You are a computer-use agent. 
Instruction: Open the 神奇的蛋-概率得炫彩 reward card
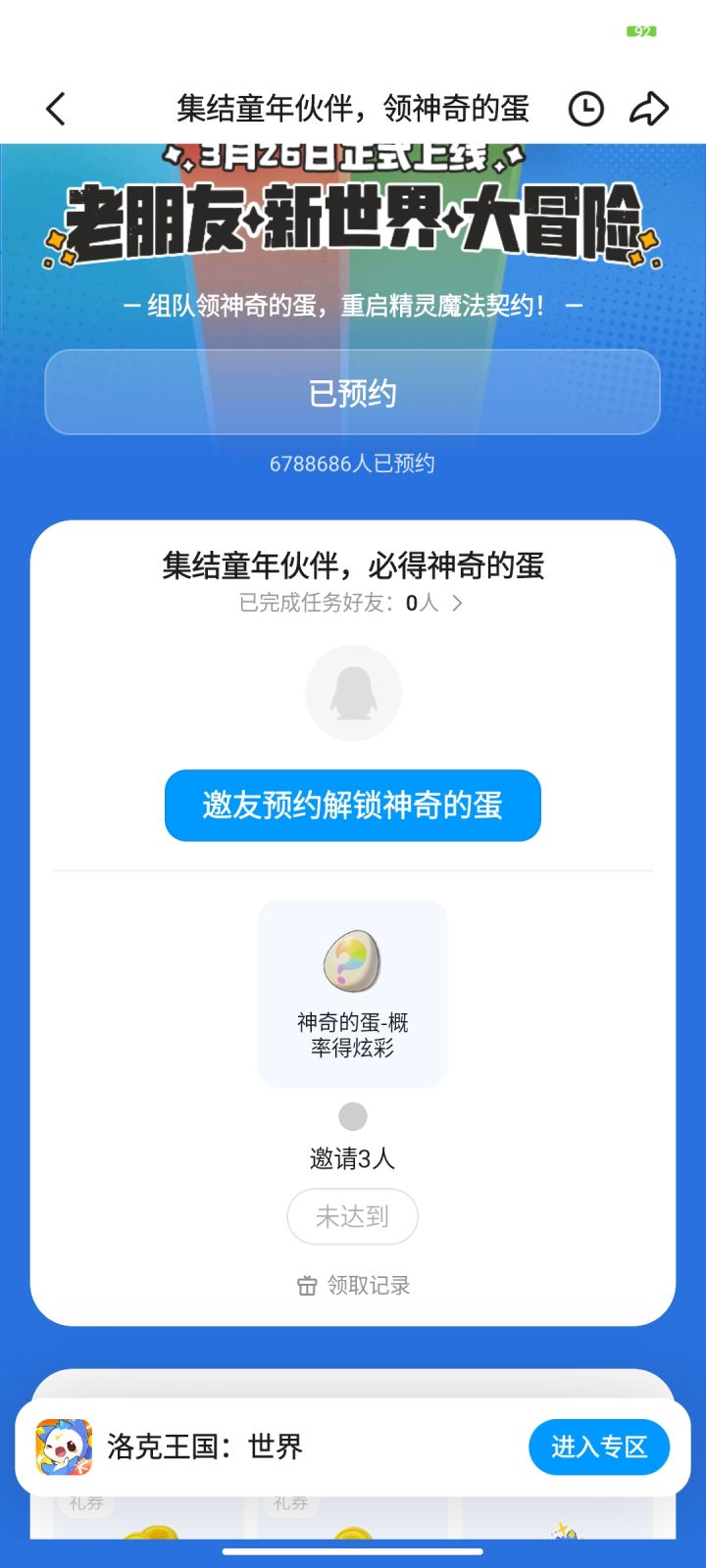tap(352, 993)
